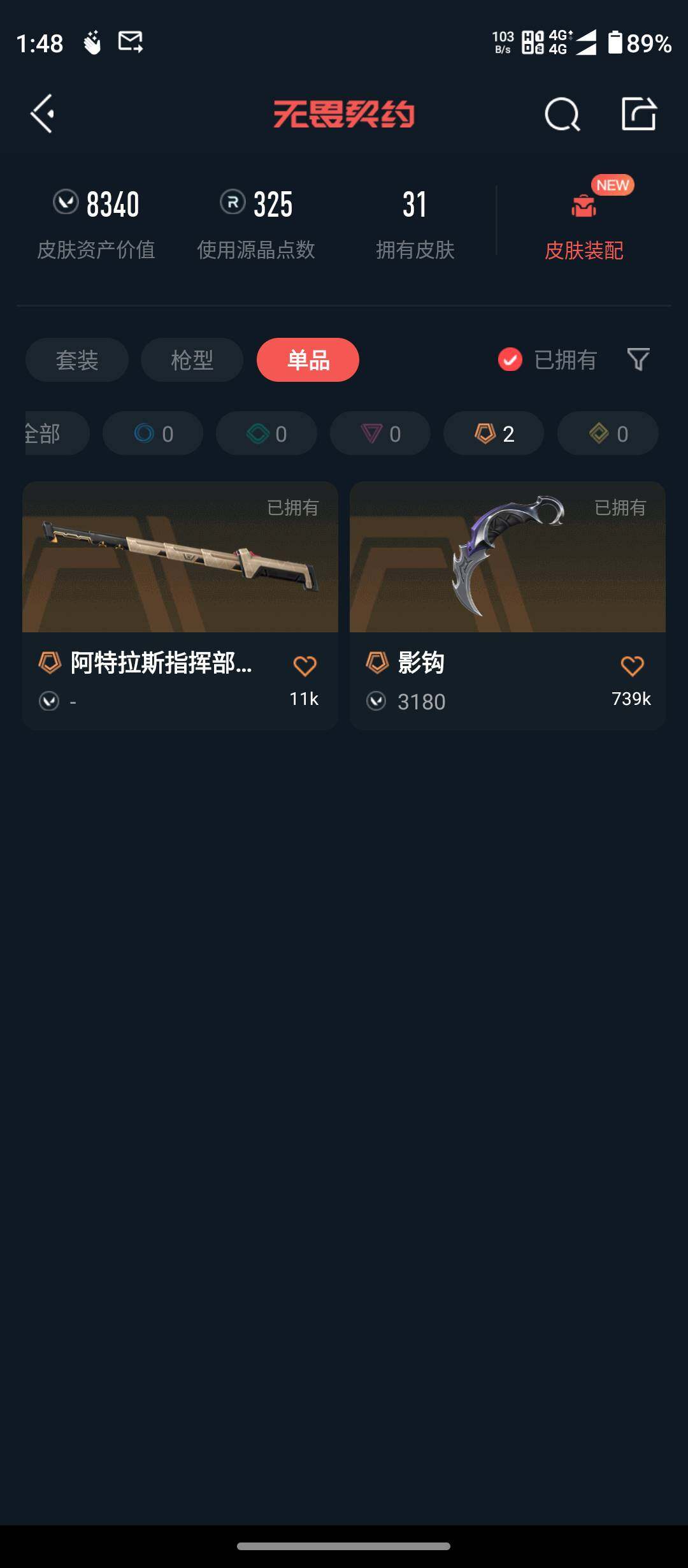Select the 单品 category button
The image size is (688, 1568).
[x=308, y=360]
